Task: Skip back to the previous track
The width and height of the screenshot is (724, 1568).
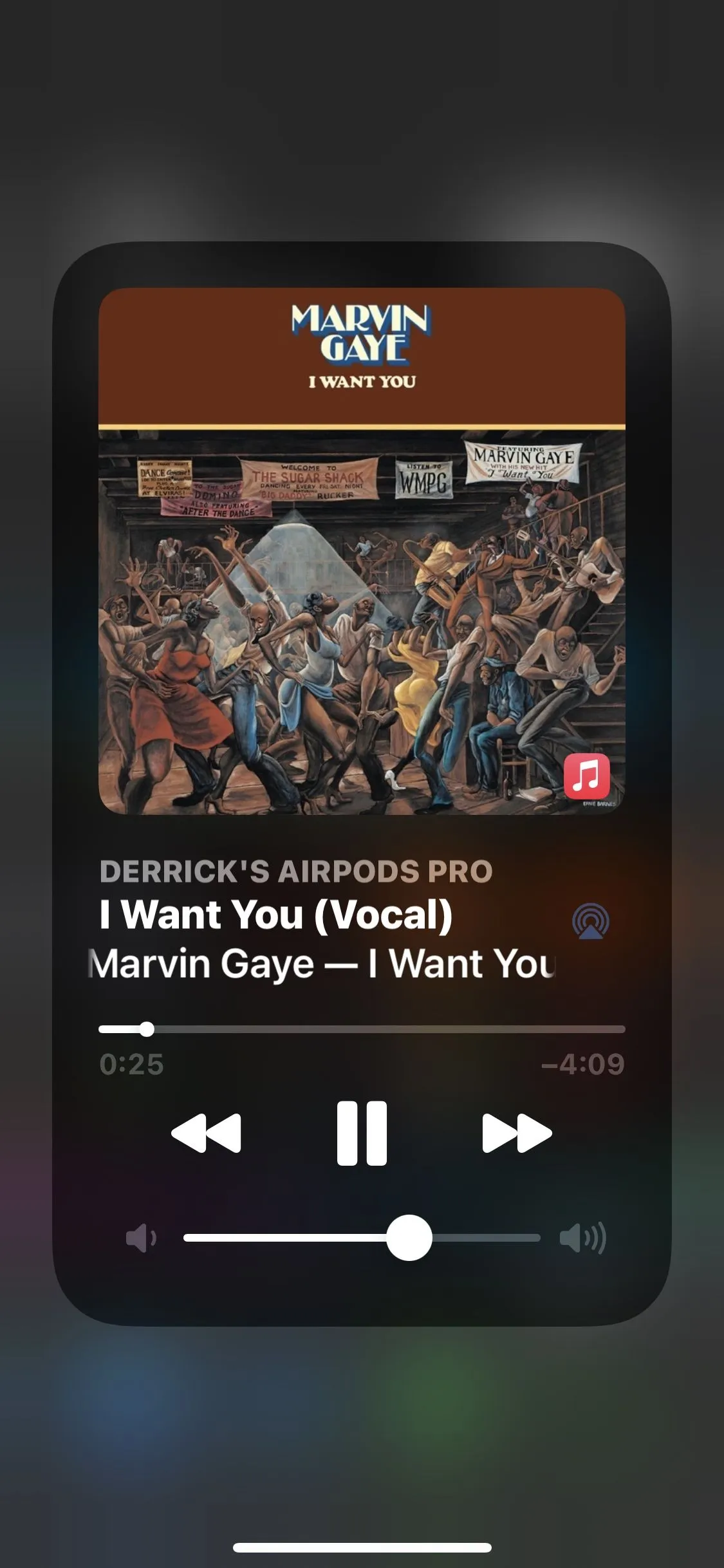Action: click(206, 1134)
